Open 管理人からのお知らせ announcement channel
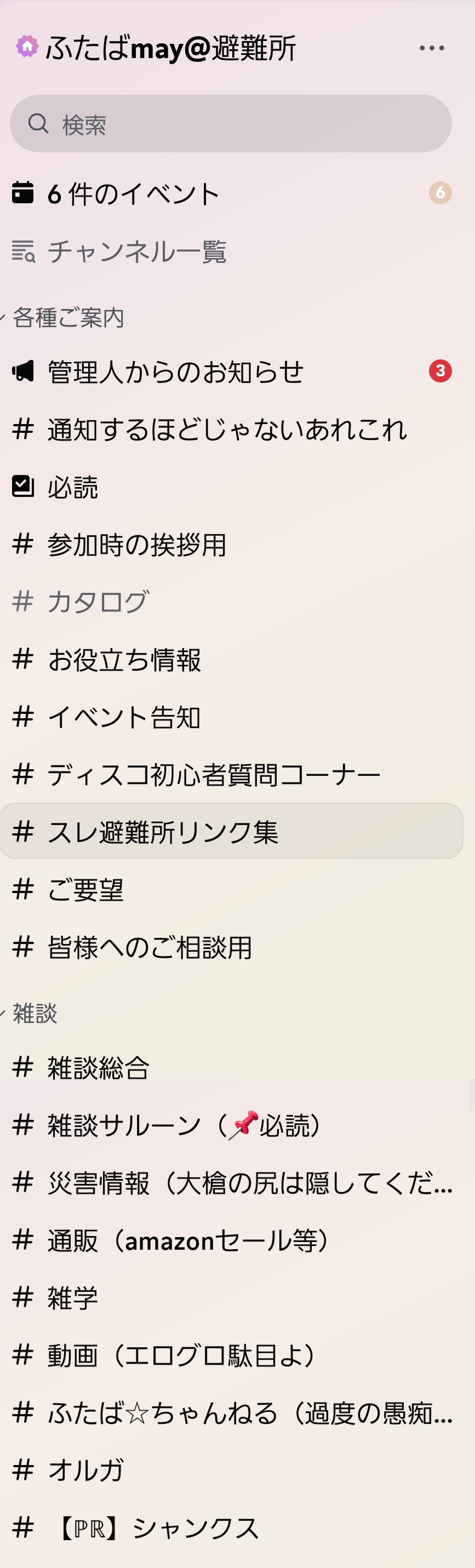This screenshot has height=1568, width=475. pos(175,371)
